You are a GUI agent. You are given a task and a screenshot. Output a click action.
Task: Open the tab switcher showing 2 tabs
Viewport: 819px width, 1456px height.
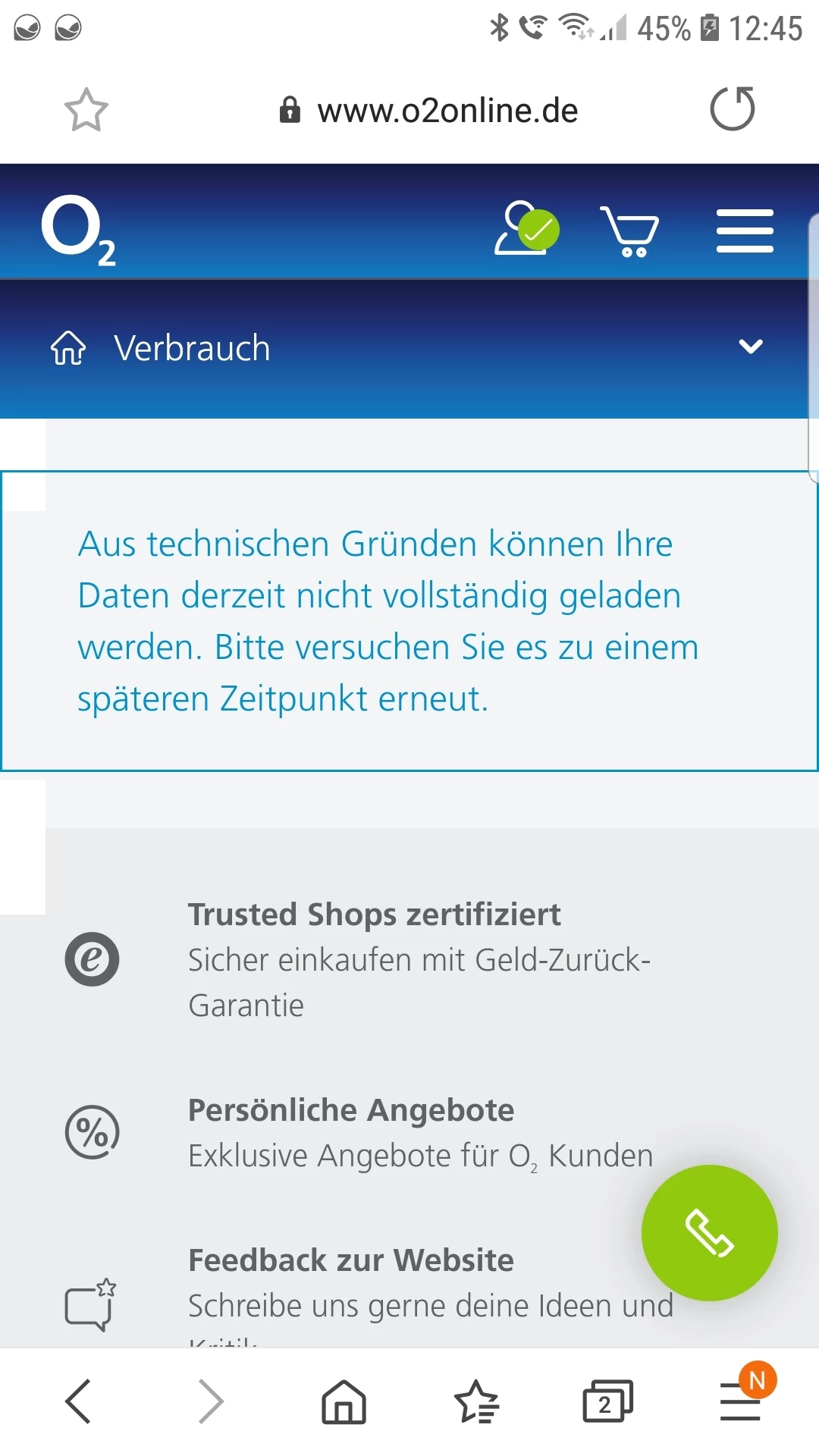point(607,1401)
